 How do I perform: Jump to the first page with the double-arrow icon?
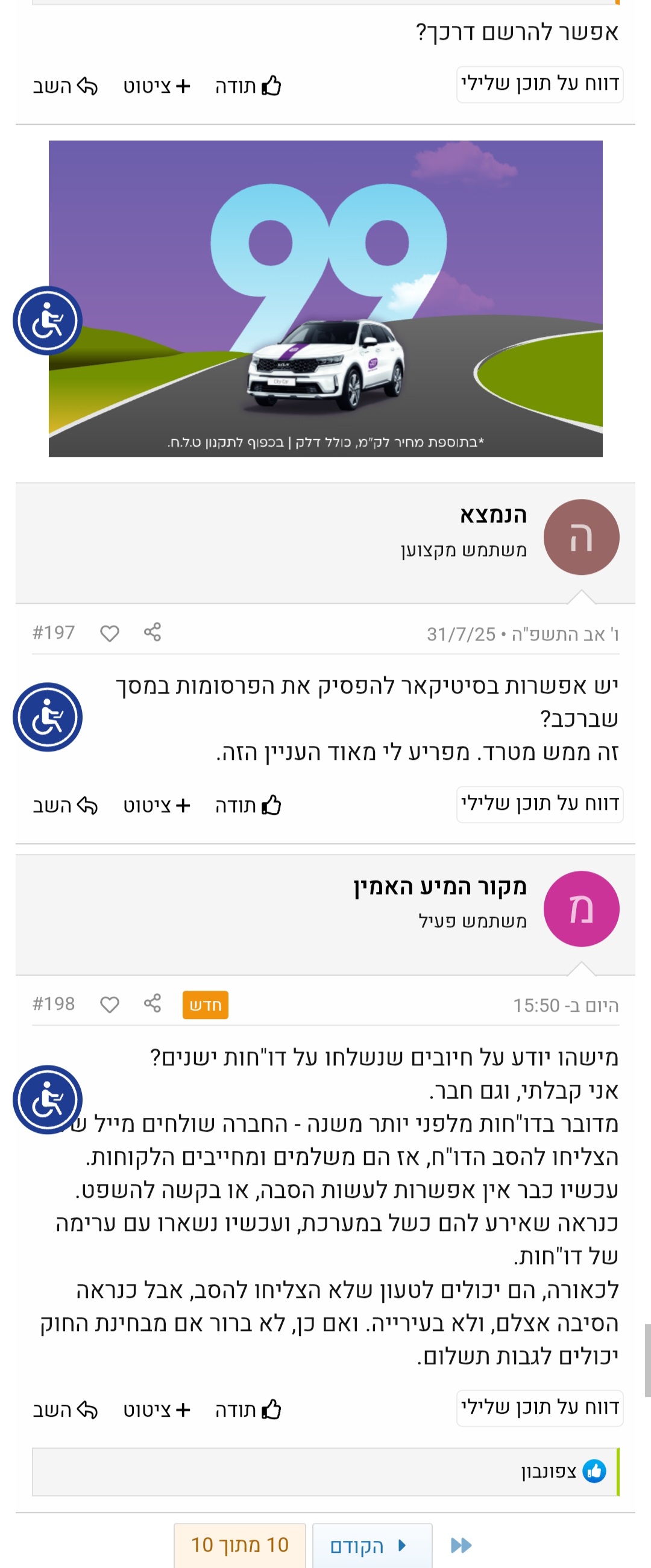coord(461,1545)
